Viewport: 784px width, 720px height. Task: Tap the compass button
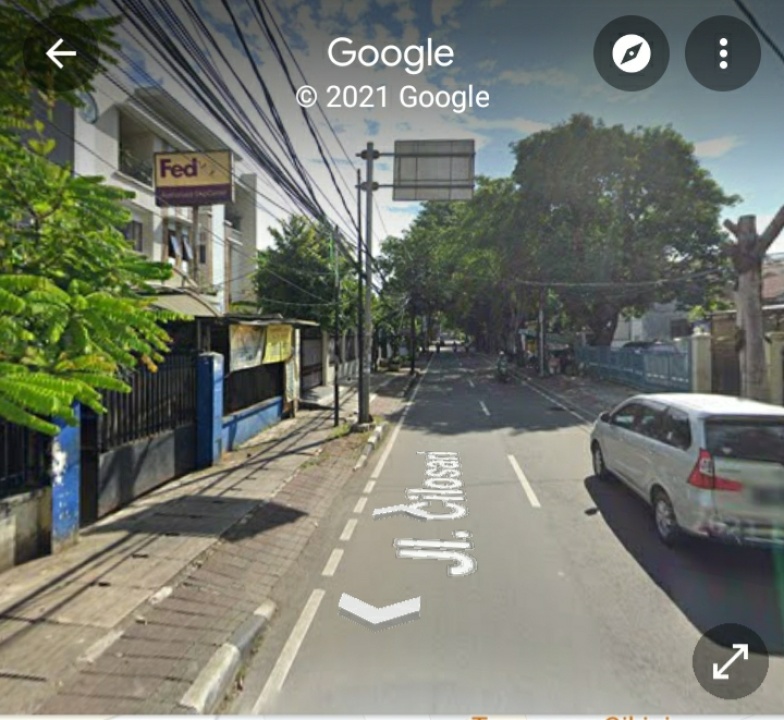(631, 53)
